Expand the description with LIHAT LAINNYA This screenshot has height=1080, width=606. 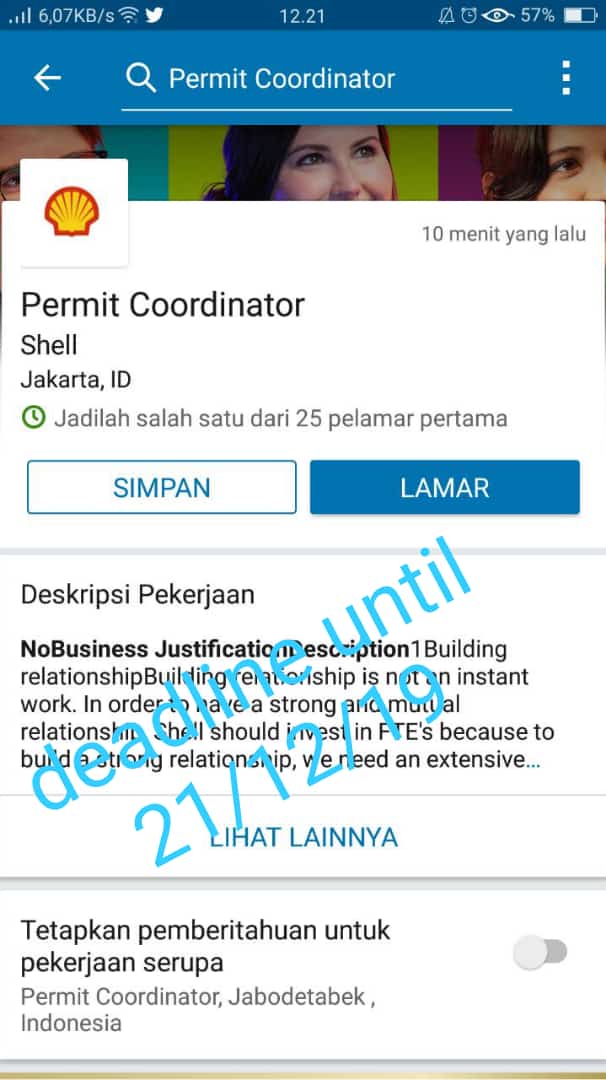point(303,837)
